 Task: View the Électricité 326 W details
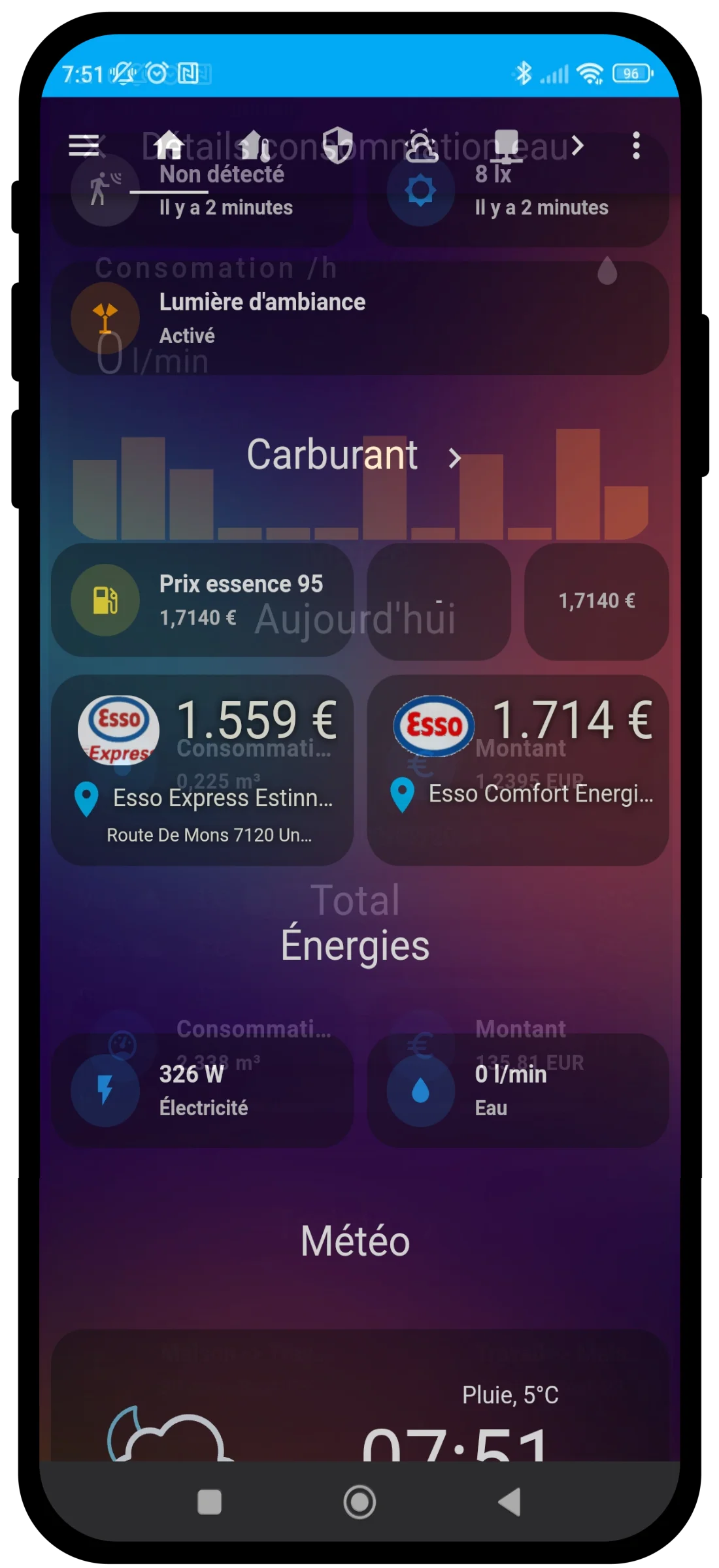point(203,1090)
